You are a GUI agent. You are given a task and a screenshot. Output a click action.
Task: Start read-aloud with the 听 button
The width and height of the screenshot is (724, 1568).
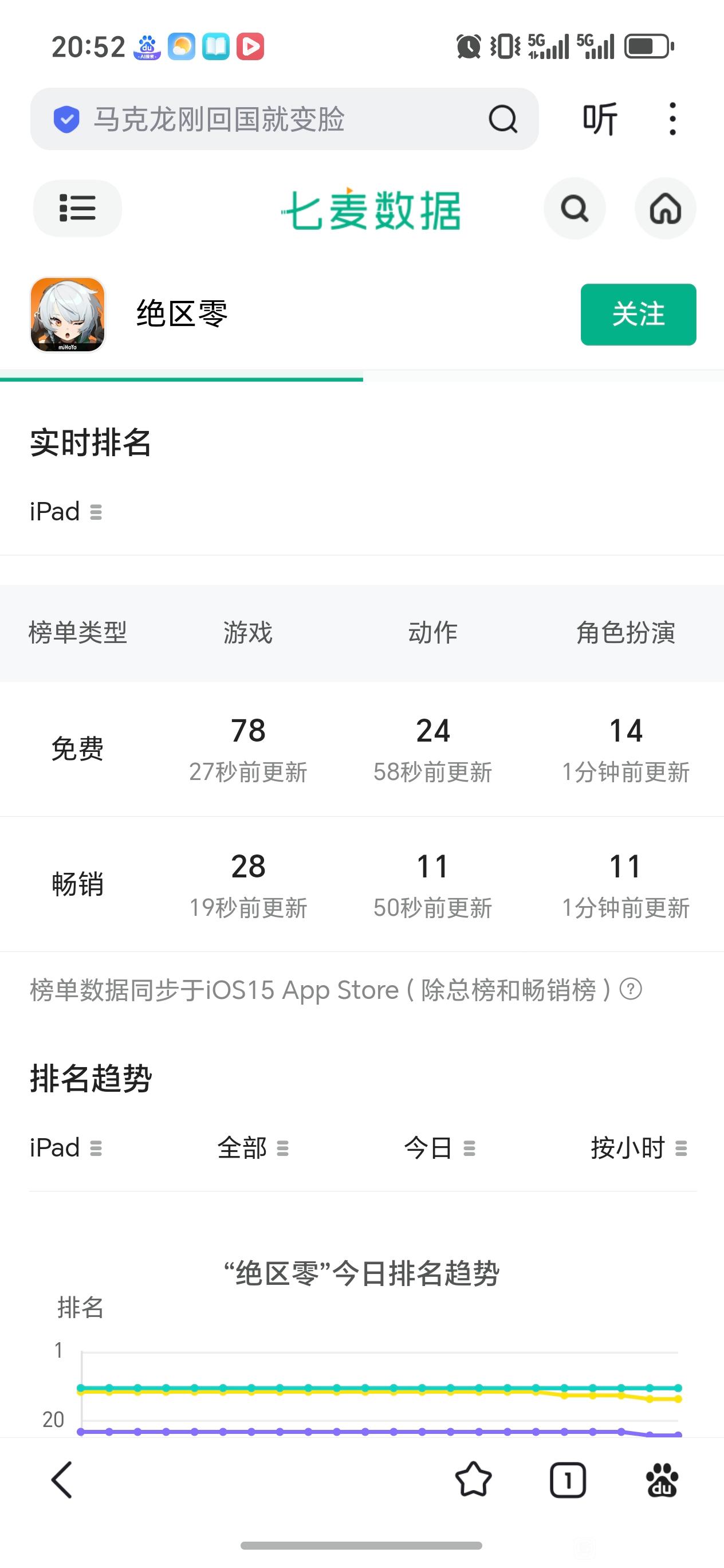[600, 119]
